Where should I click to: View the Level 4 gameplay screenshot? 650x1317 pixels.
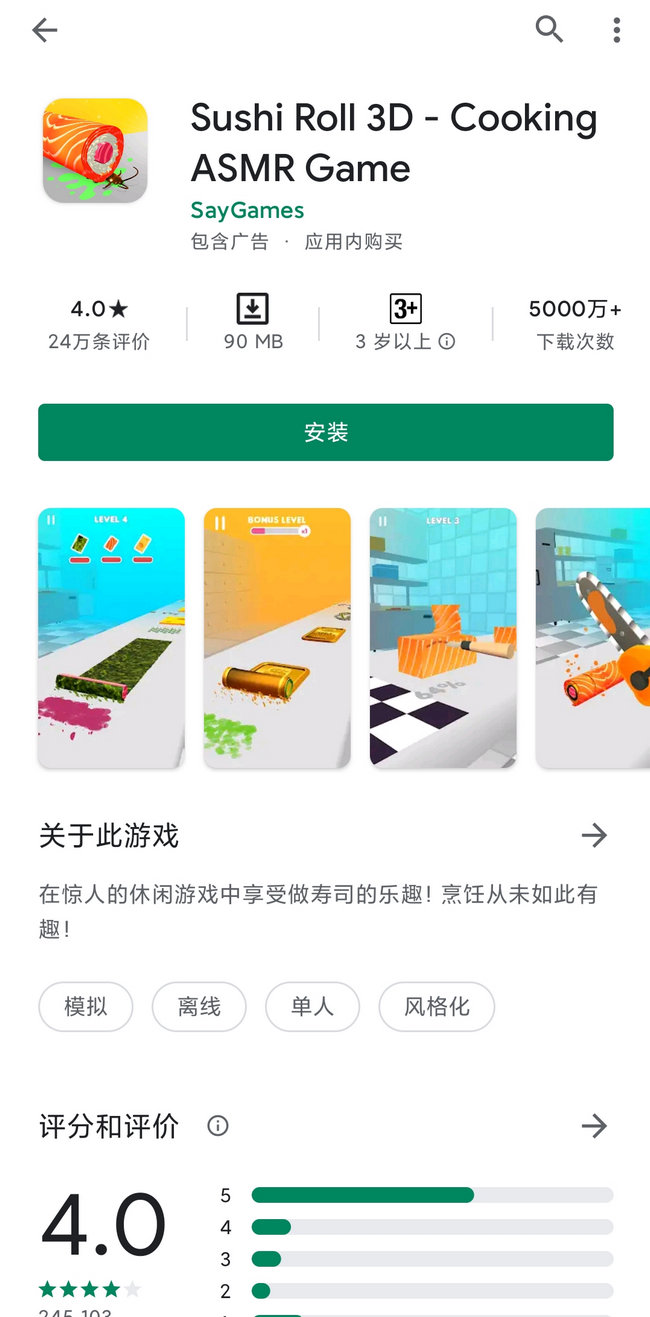point(111,638)
